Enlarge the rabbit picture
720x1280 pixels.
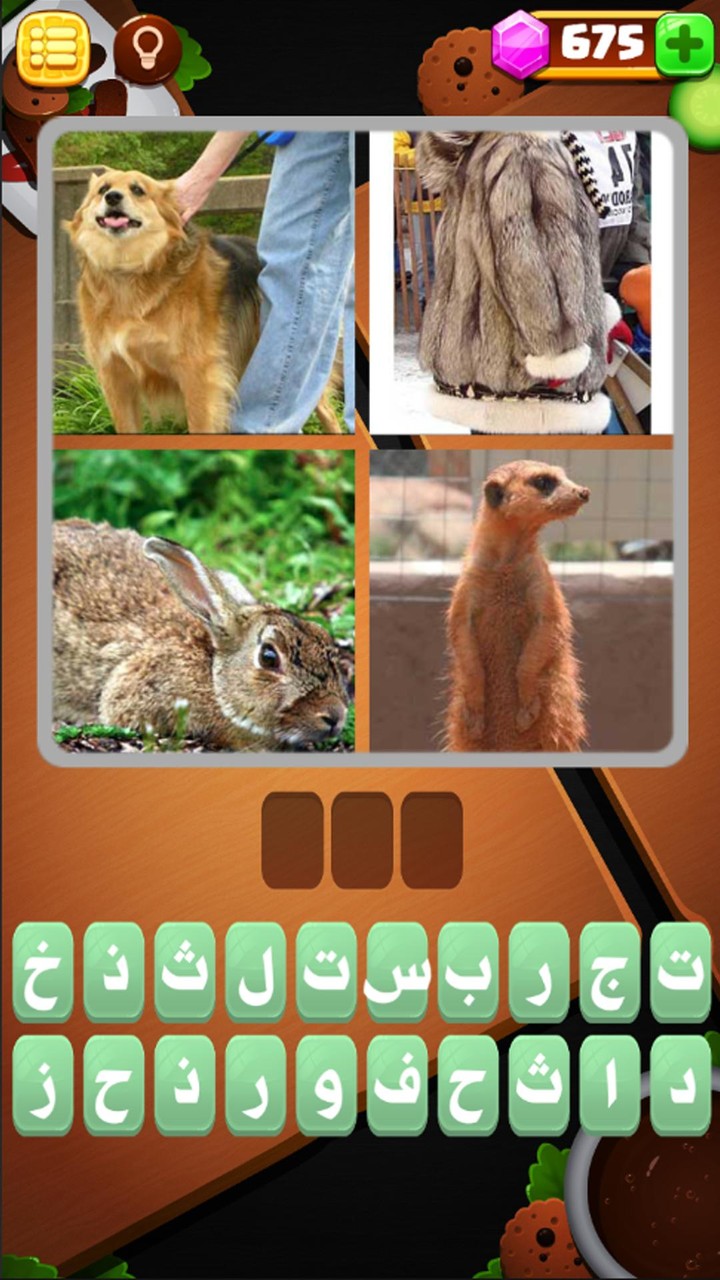point(203,600)
